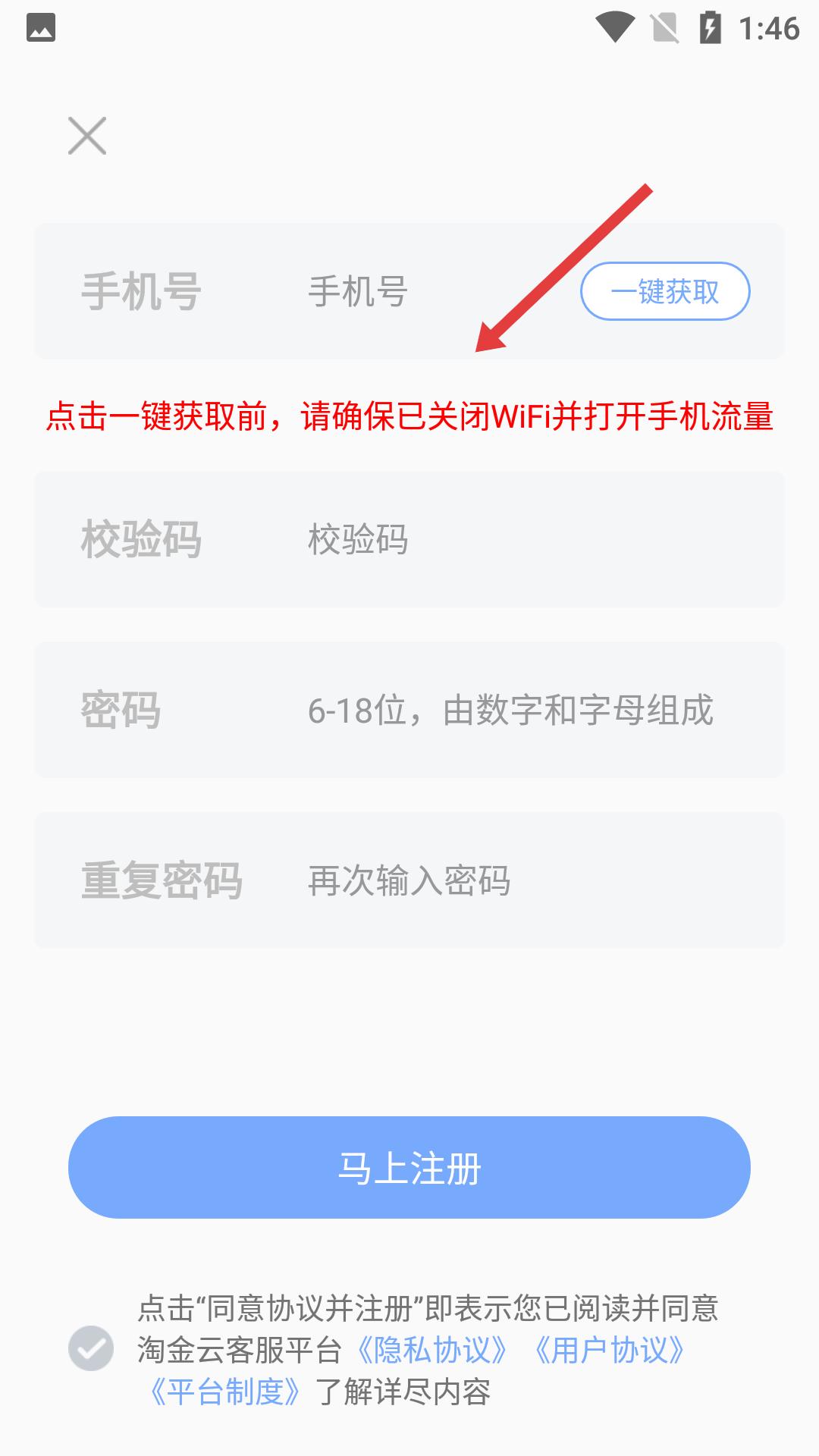Open the 《隐私协议》 link

click(432, 1350)
